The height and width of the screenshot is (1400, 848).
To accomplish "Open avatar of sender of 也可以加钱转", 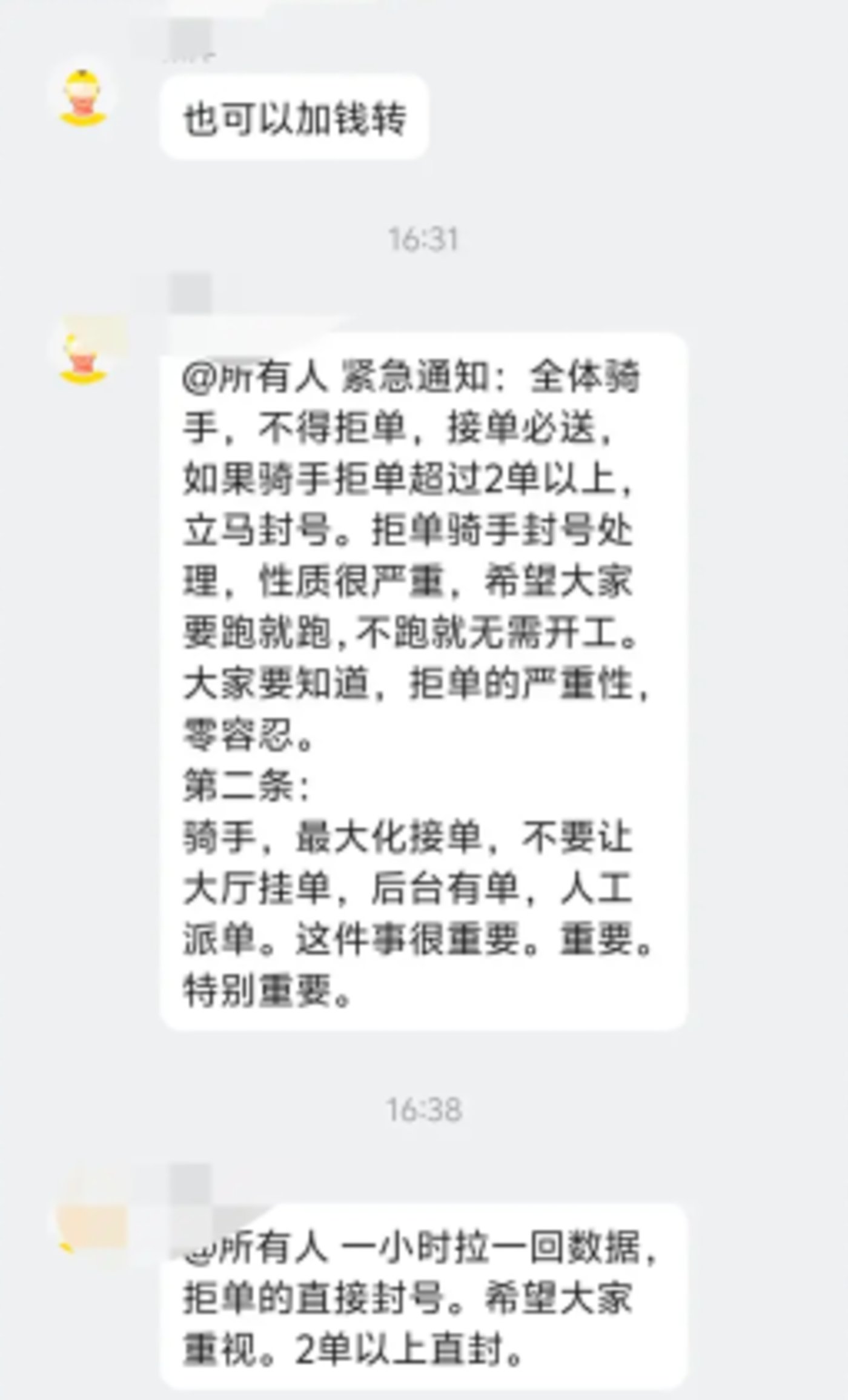I will tap(84, 98).
